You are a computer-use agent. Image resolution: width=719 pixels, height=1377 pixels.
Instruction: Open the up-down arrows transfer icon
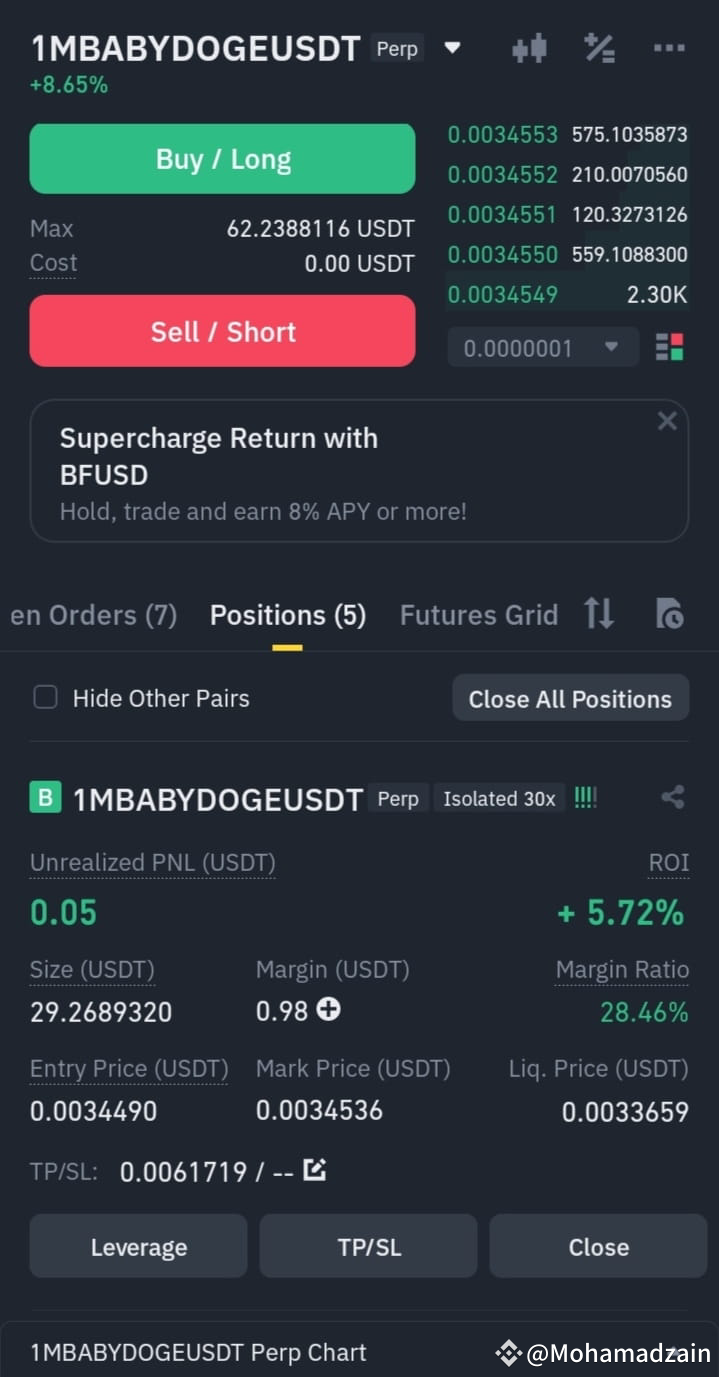click(x=599, y=614)
